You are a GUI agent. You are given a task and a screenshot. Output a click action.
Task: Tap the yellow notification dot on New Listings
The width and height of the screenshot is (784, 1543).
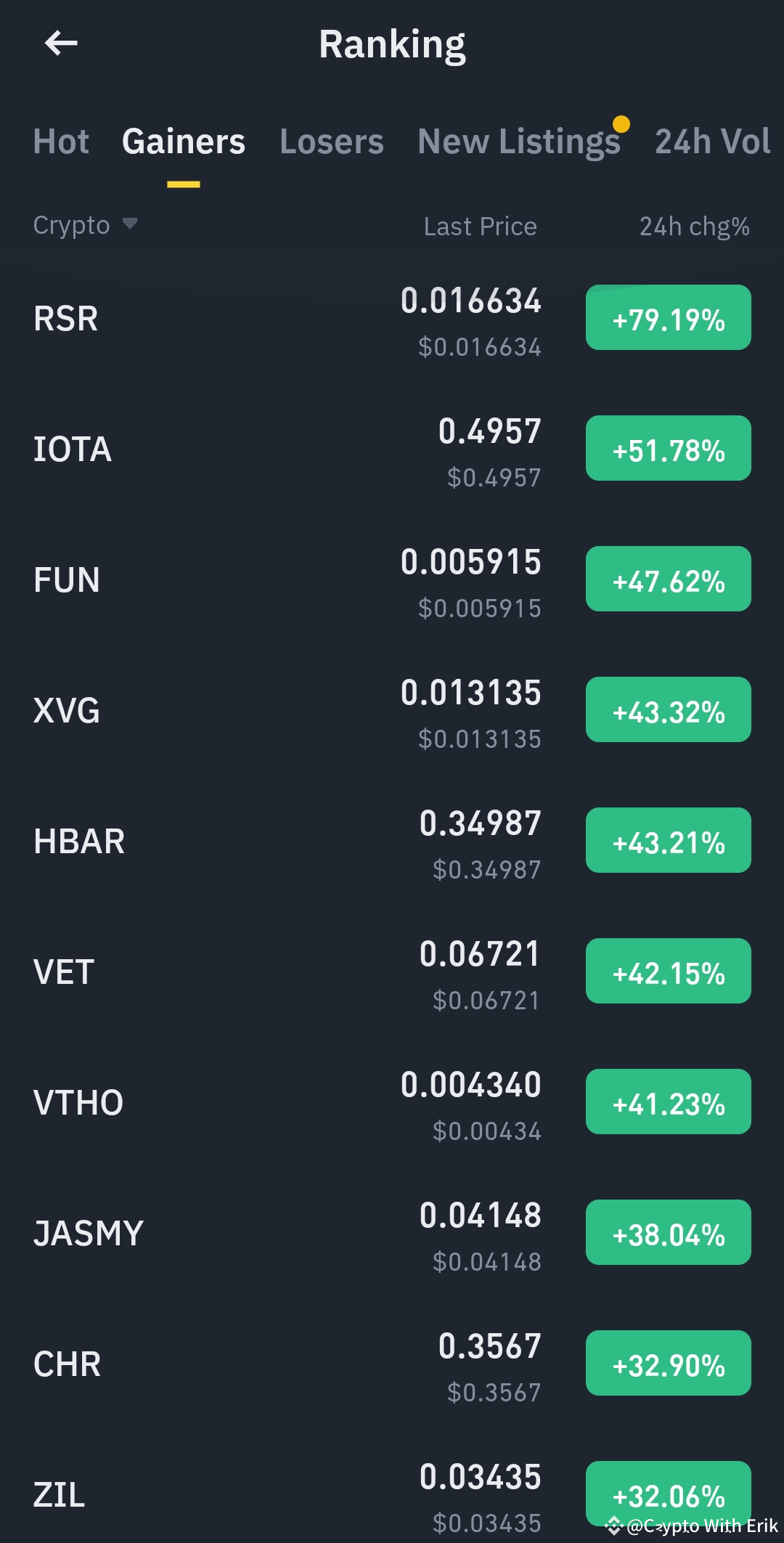click(x=621, y=123)
